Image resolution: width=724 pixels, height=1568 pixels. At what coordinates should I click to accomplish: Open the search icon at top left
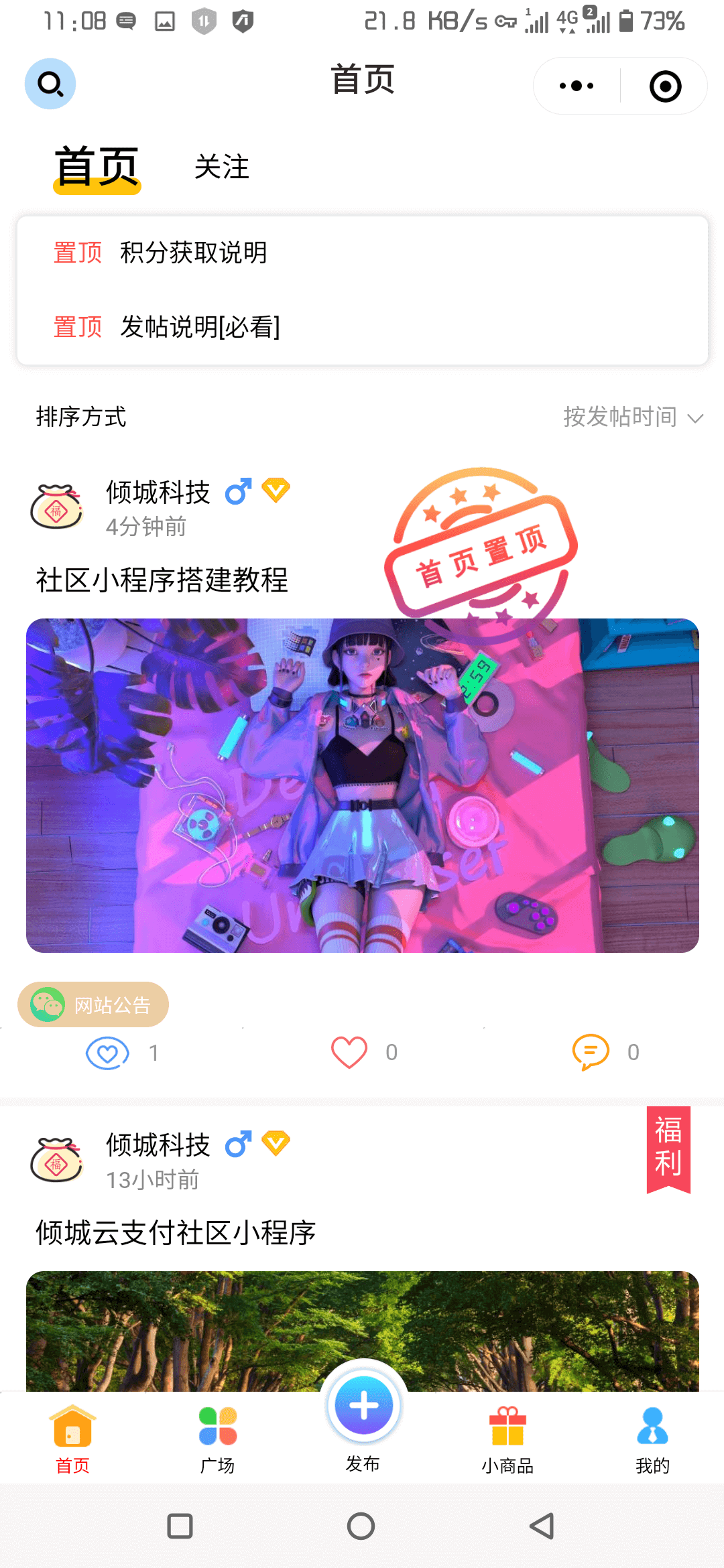50,83
